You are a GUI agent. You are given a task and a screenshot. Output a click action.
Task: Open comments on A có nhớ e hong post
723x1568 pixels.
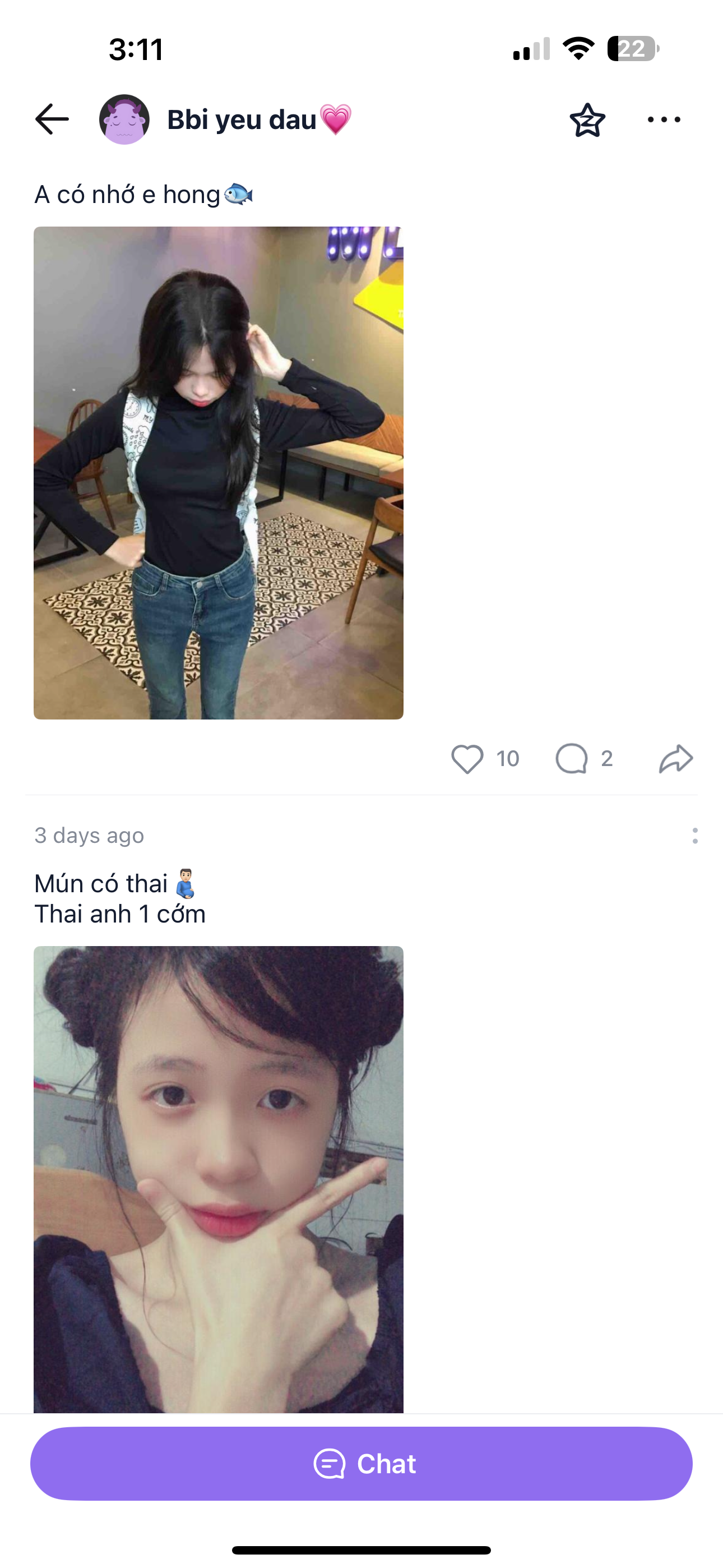click(572, 759)
